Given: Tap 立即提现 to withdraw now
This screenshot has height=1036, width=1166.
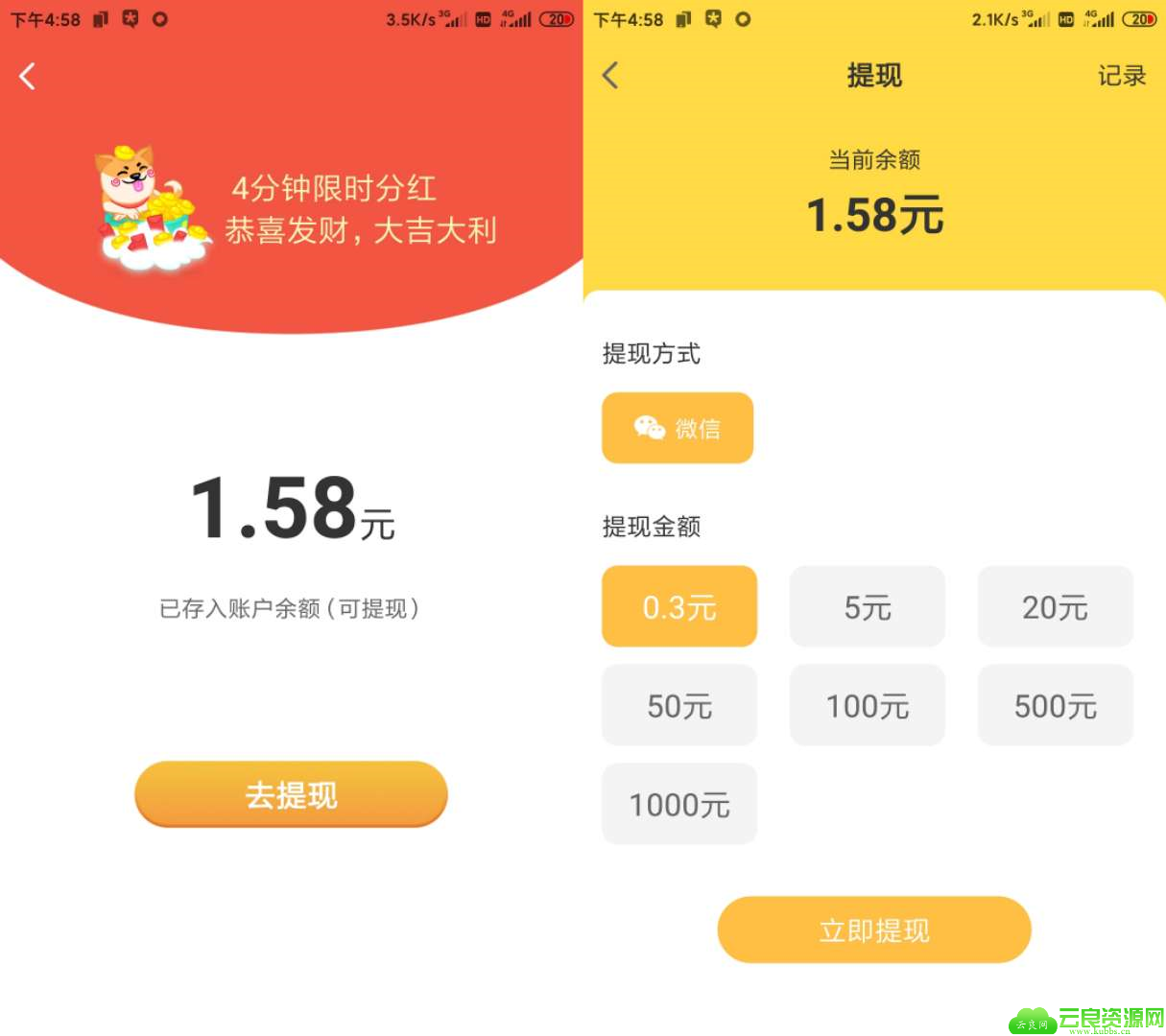Looking at the screenshot, I should (873, 930).
